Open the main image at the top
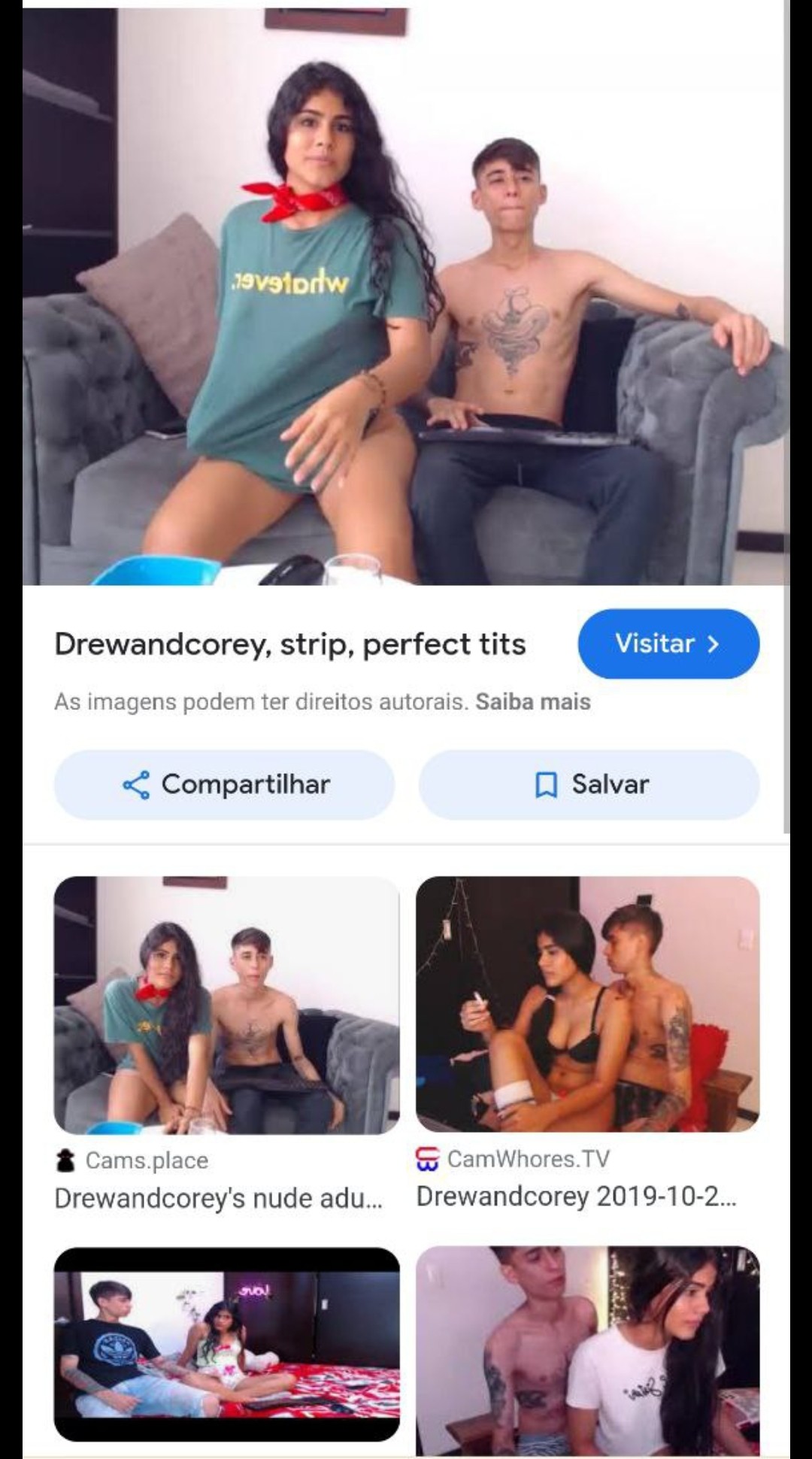The image size is (812, 1459). (x=406, y=296)
